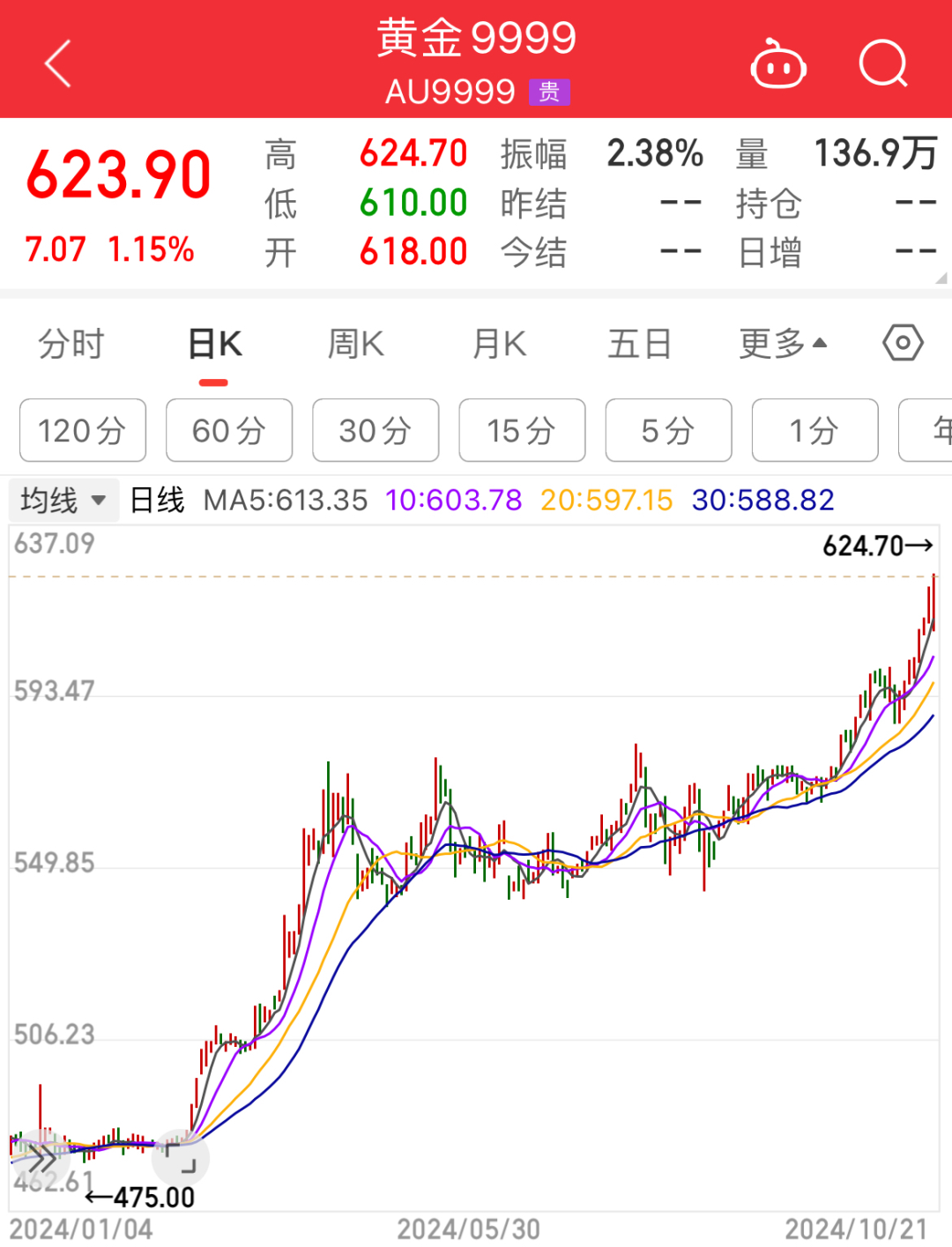Select the 五日 five-day view tab
The width and height of the screenshot is (952, 1247).
click(642, 344)
